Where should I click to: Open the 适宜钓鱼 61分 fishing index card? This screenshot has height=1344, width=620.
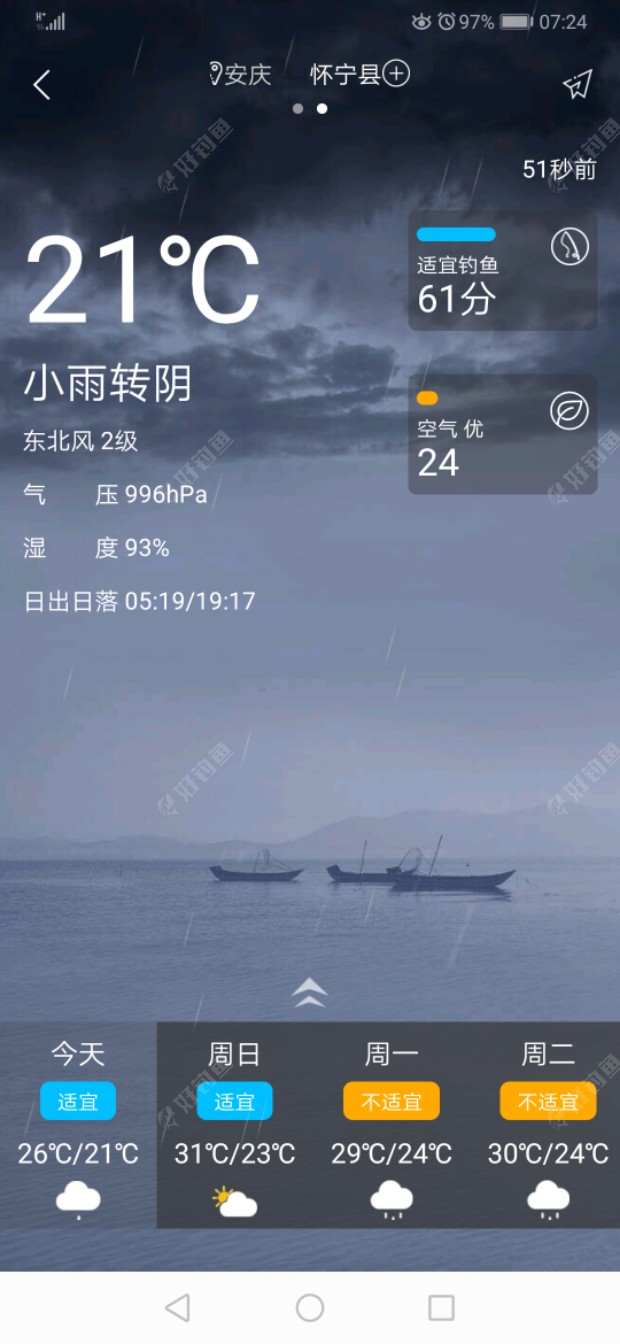tap(502, 271)
